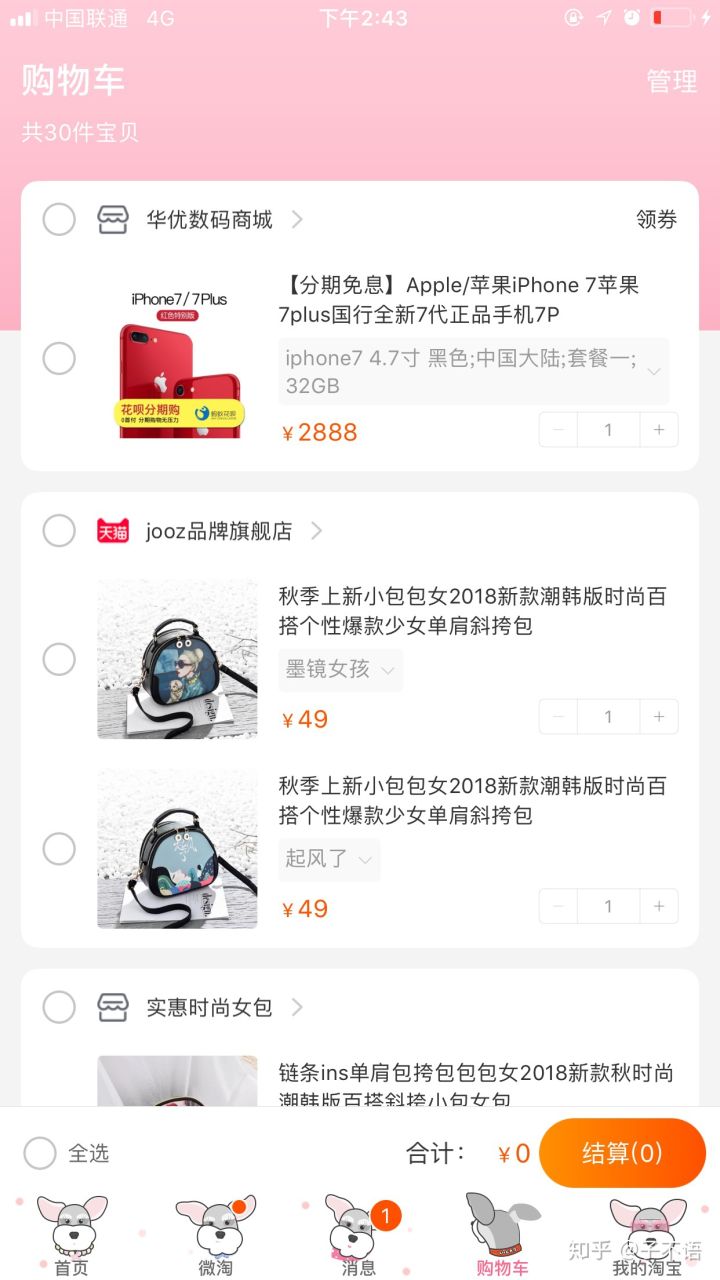Tap 管理 to manage the cart
The height and width of the screenshot is (1280, 720).
coord(671,81)
